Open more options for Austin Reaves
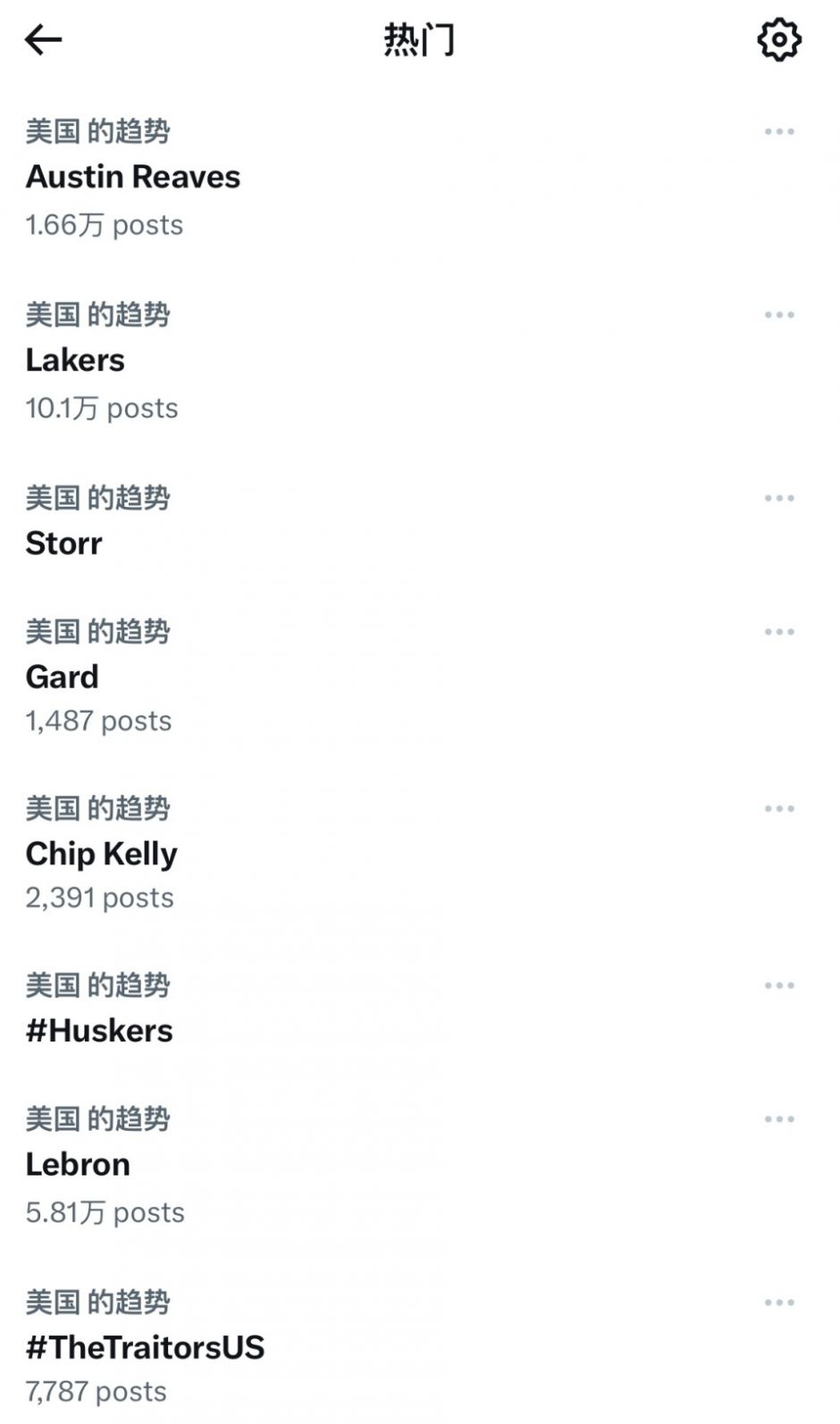 778,132
